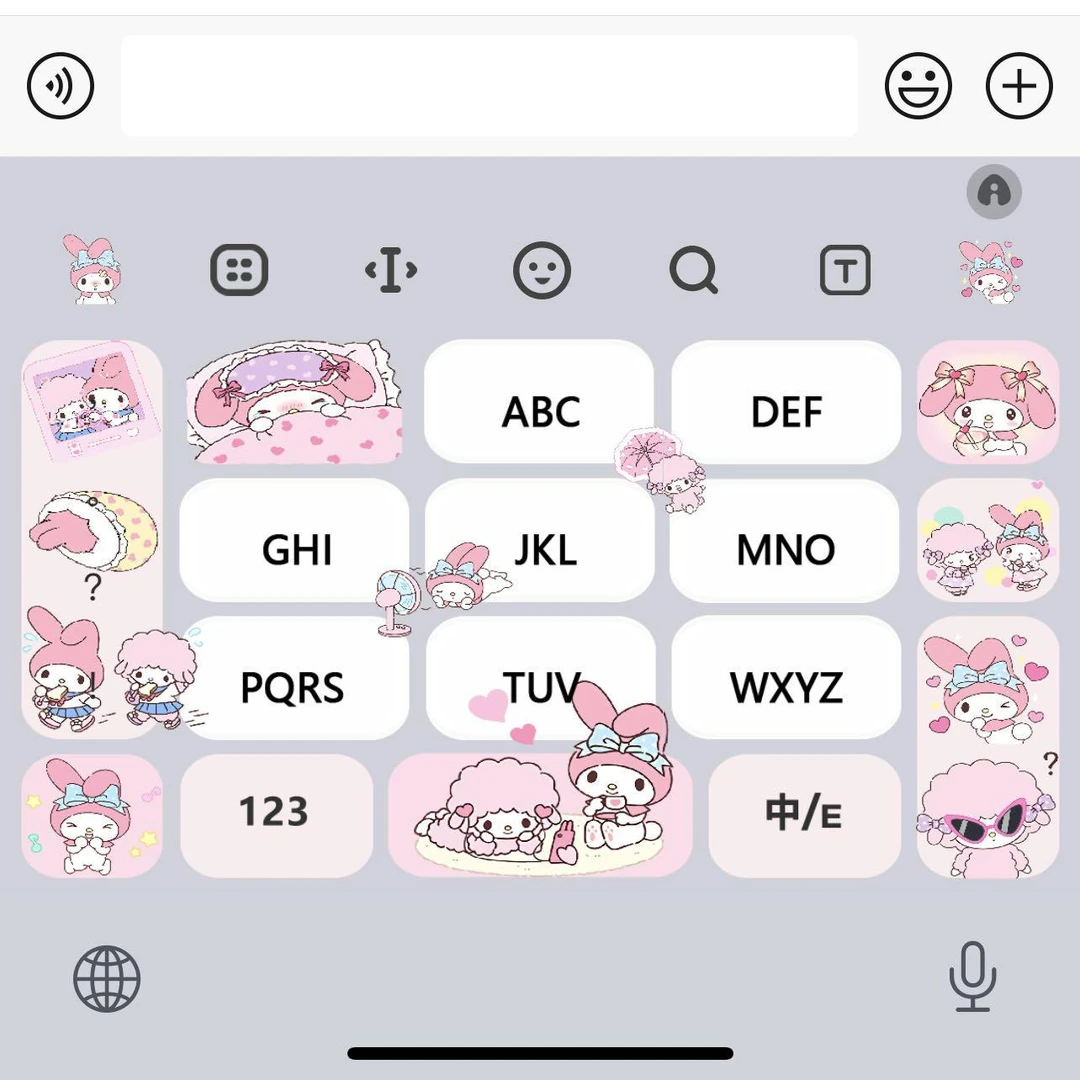
Task: Start dictation with the microphone
Action: point(972,976)
